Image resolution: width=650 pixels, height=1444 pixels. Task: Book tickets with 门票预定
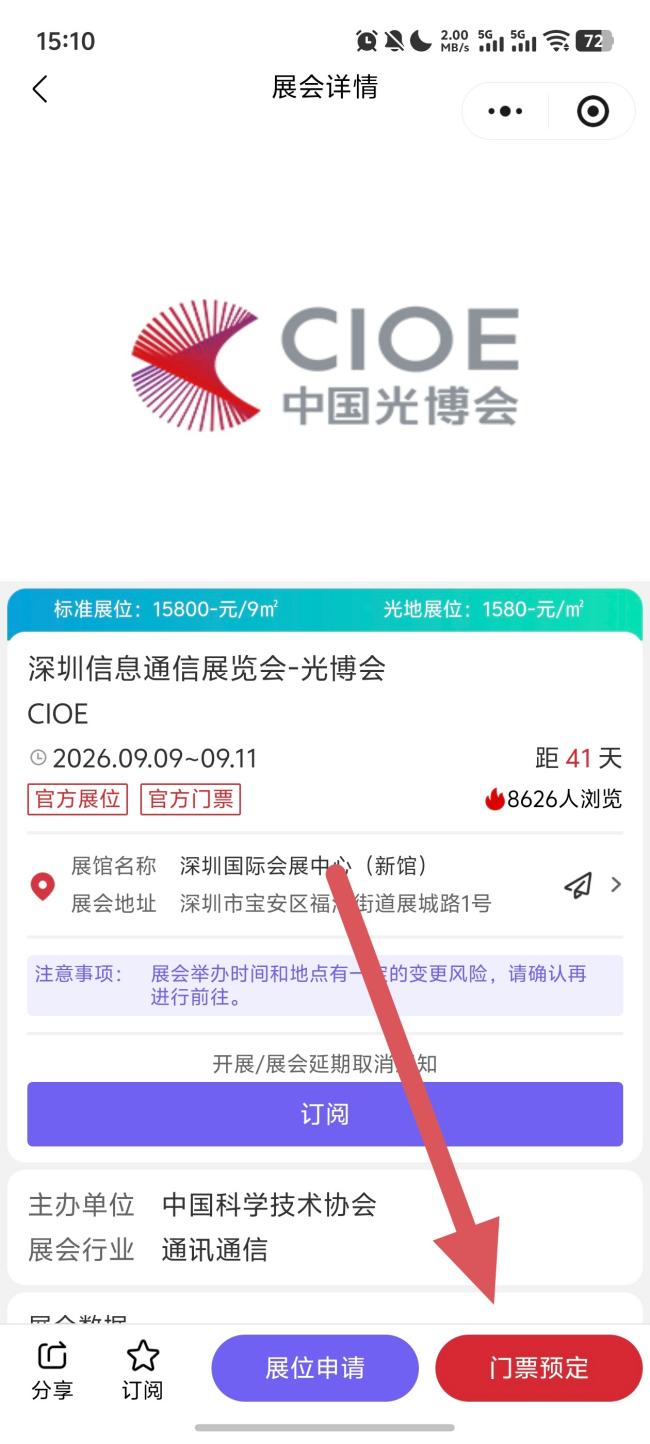pyautogui.click(x=539, y=1368)
